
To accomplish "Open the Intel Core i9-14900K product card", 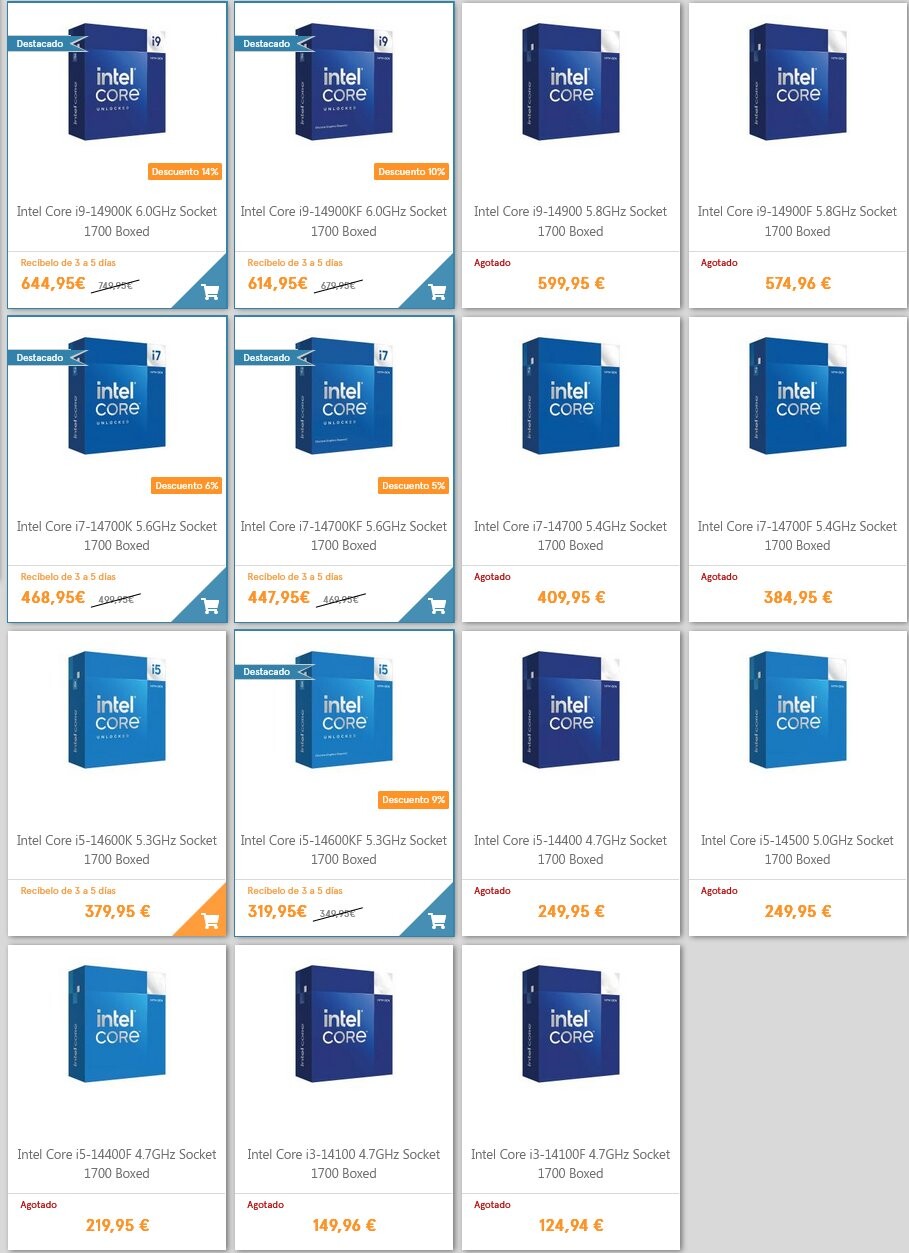I will [x=117, y=221].
